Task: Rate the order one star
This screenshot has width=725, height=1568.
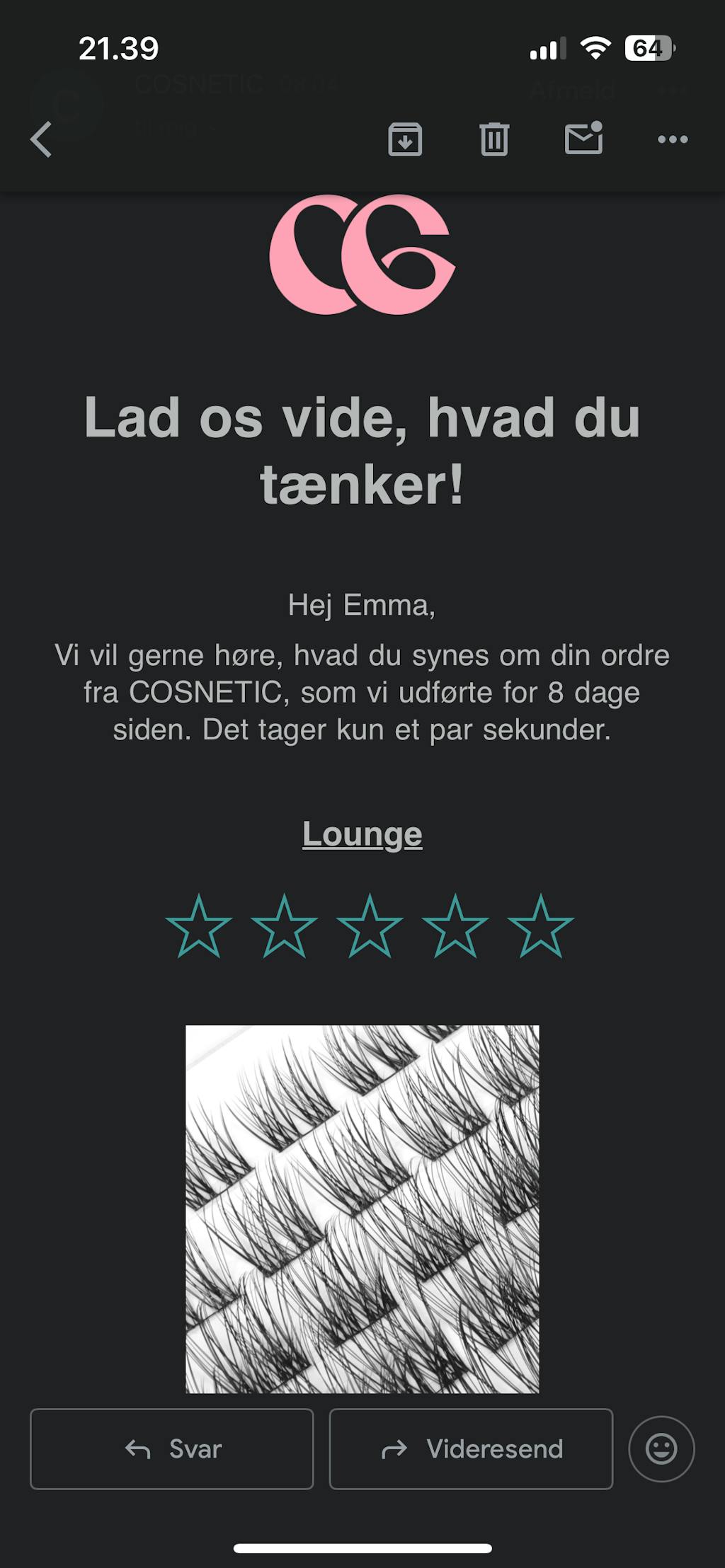Action: pyautogui.click(x=199, y=926)
